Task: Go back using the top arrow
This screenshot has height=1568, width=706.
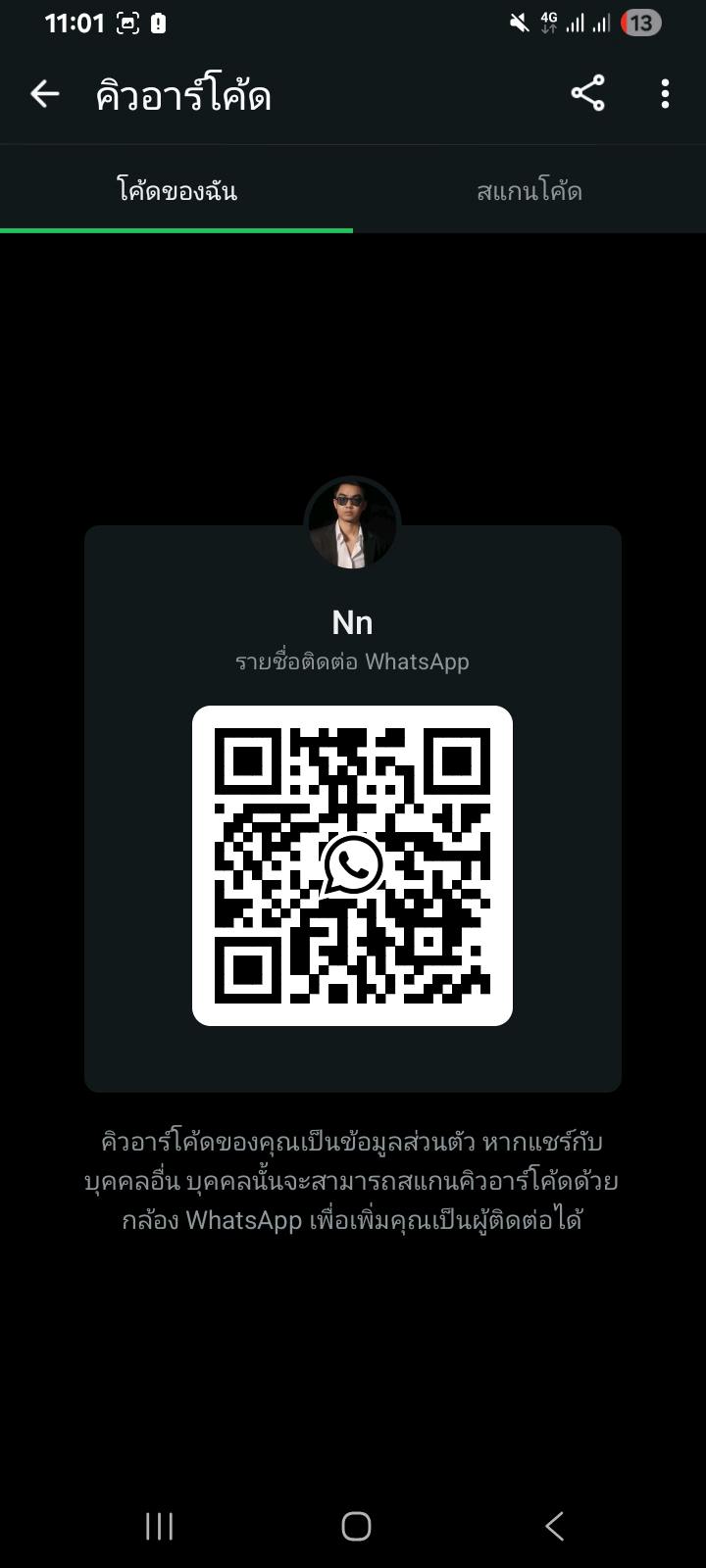Action: pyautogui.click(x=45, y=94)
